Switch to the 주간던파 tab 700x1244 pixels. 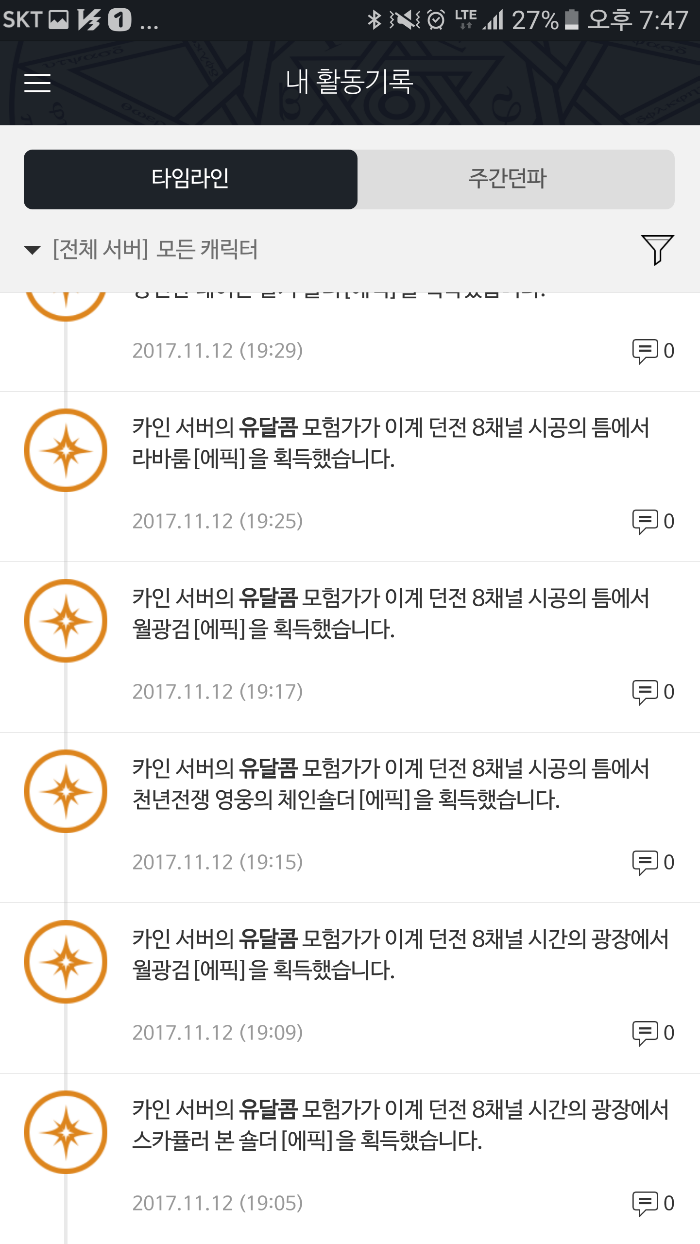[515, 179]
